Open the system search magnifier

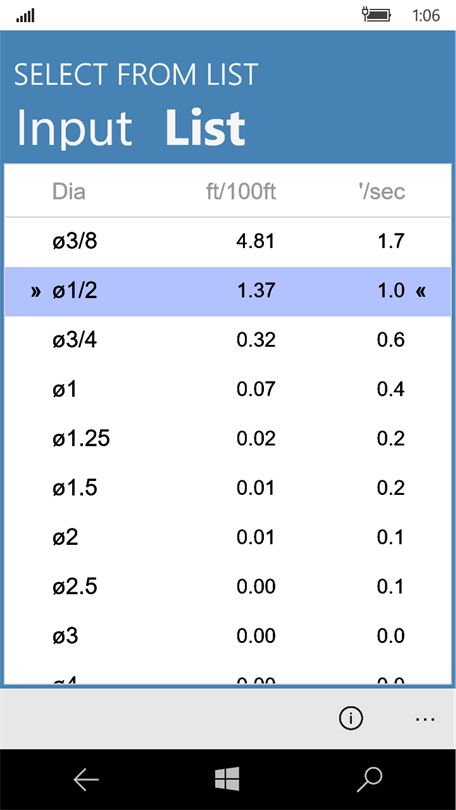pyautogui.click(x=370, y=780)
